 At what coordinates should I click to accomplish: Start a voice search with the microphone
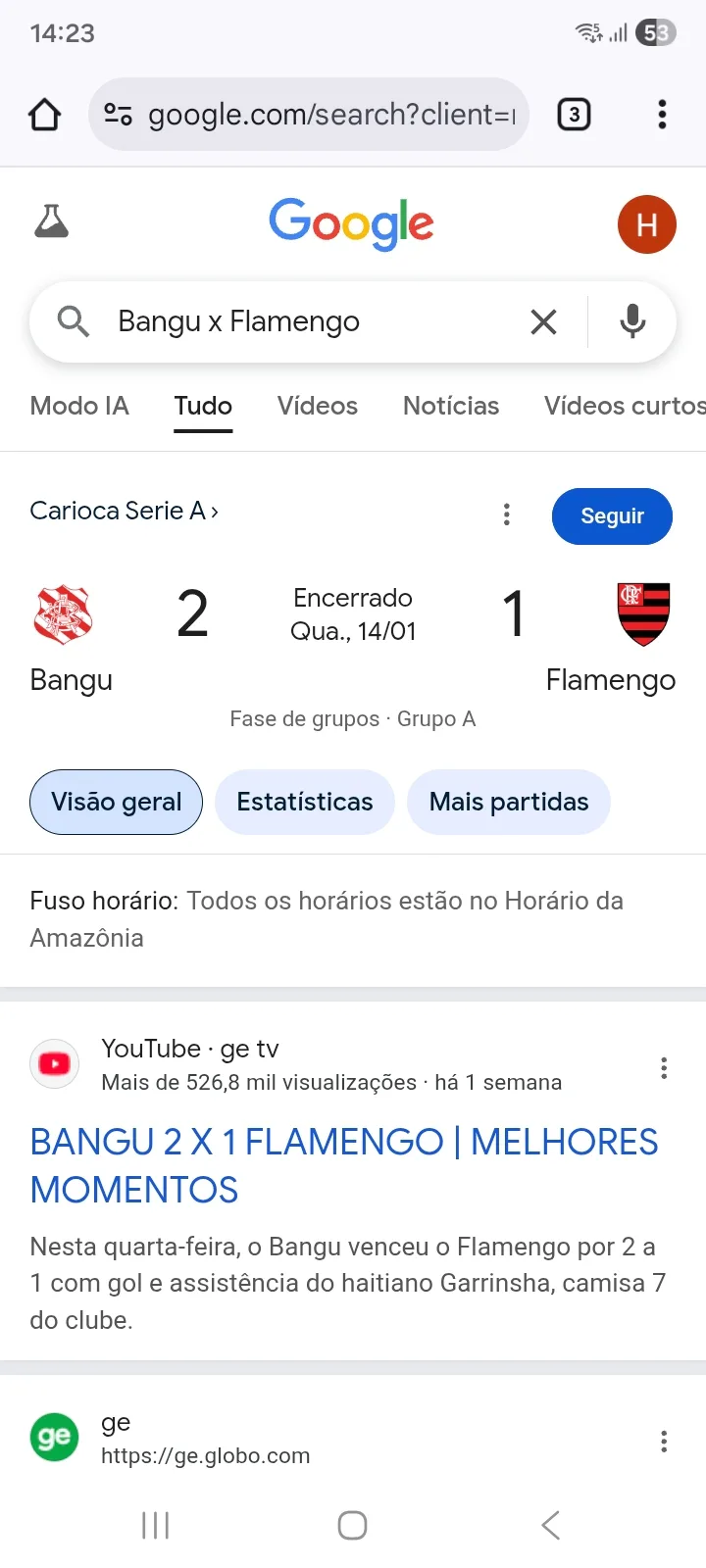pyautogui.click(x=632, y=321)
